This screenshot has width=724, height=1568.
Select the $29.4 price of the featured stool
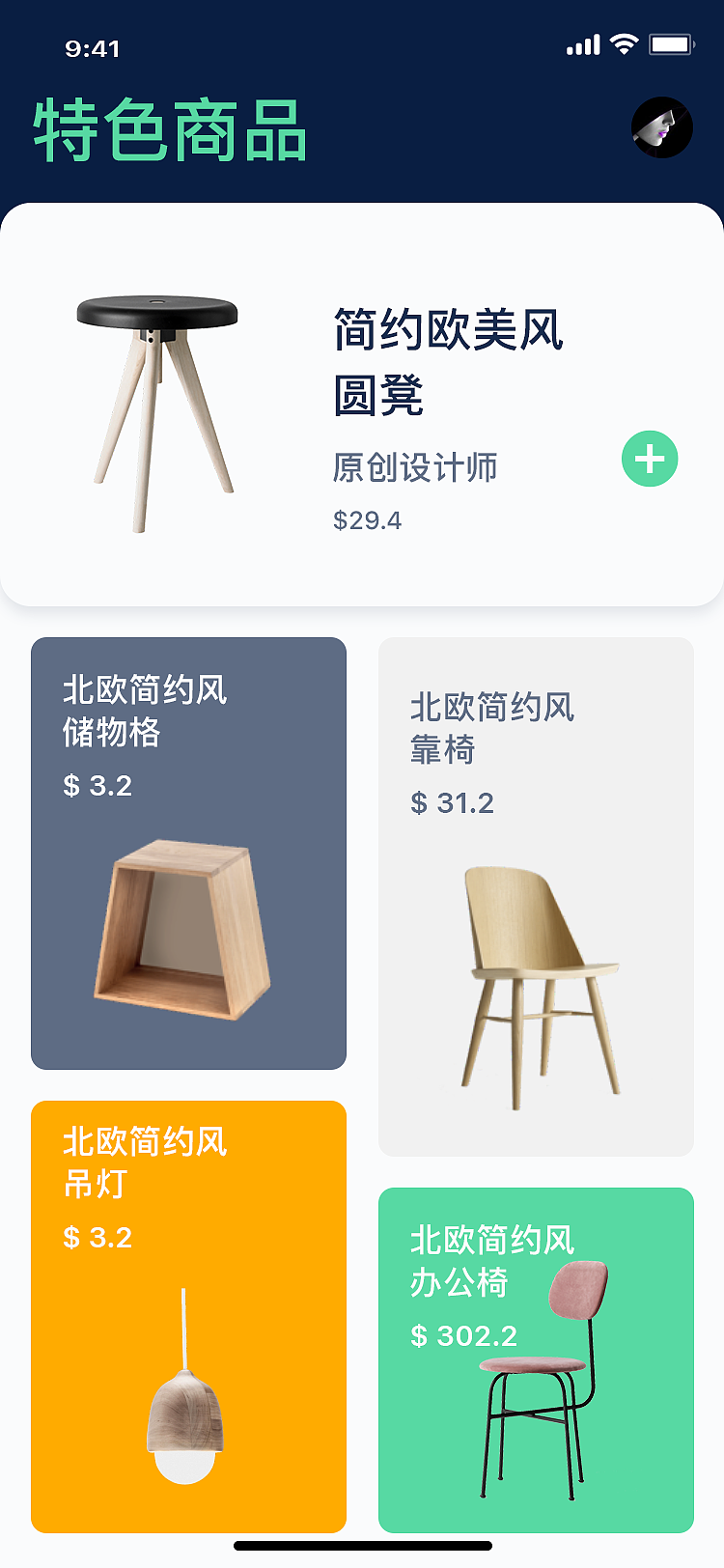click(x=366, y=521)
